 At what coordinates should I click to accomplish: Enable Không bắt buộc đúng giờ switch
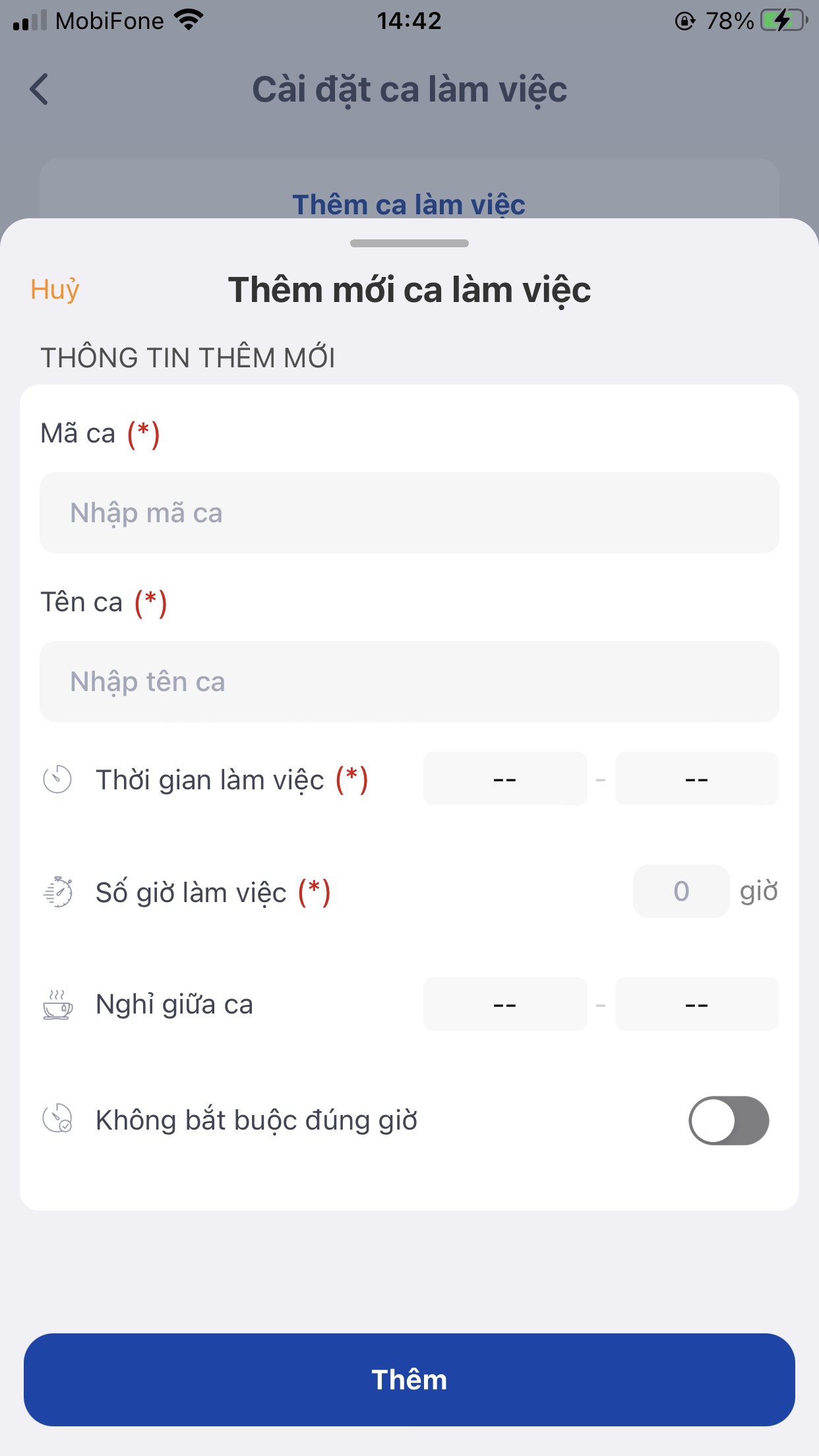[x=729, y=1120]
